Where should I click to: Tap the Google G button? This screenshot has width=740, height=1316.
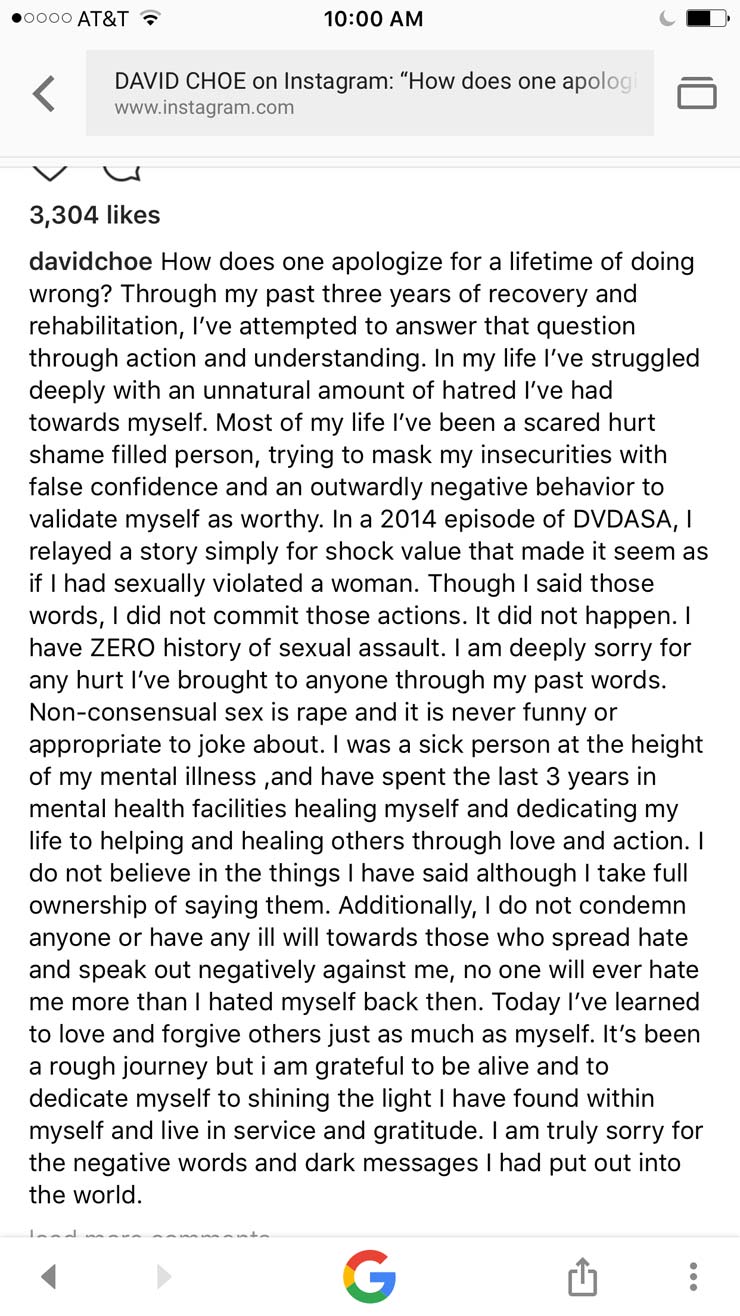tap(369, 1276)
